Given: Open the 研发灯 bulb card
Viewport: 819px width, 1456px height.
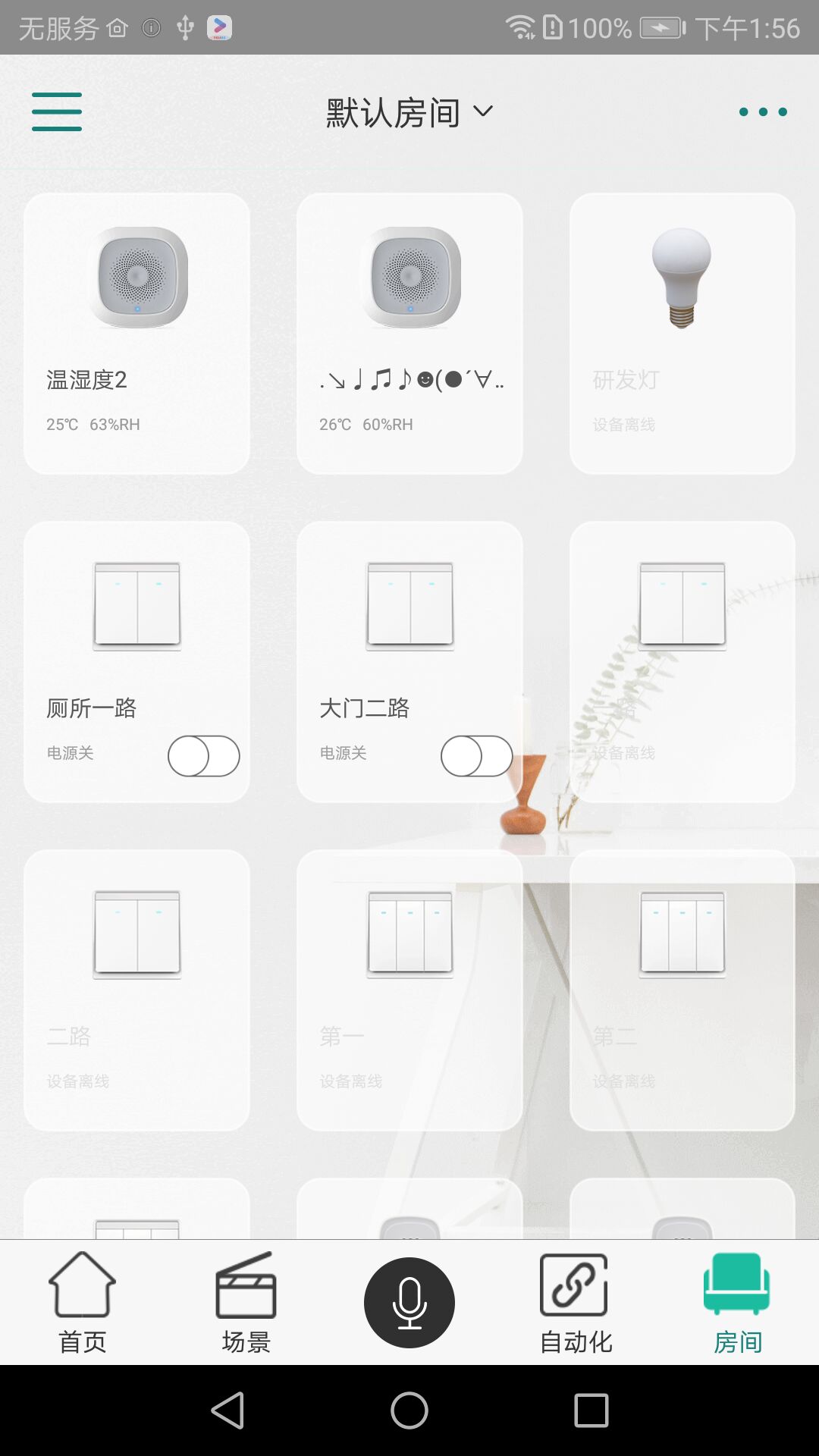Looking at the screenshot, I should [682, 334].
